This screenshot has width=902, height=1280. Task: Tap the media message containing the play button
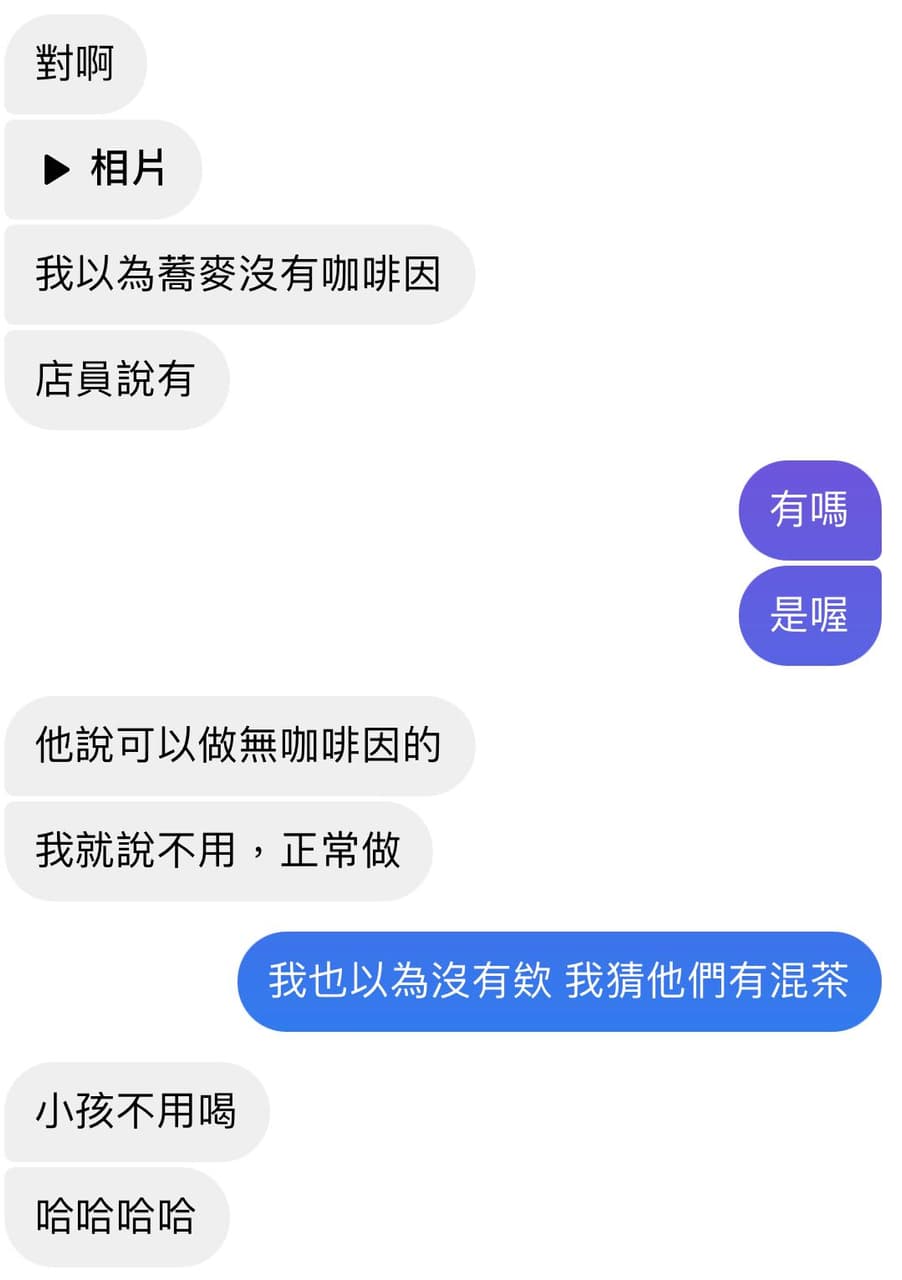click(103, 169)
